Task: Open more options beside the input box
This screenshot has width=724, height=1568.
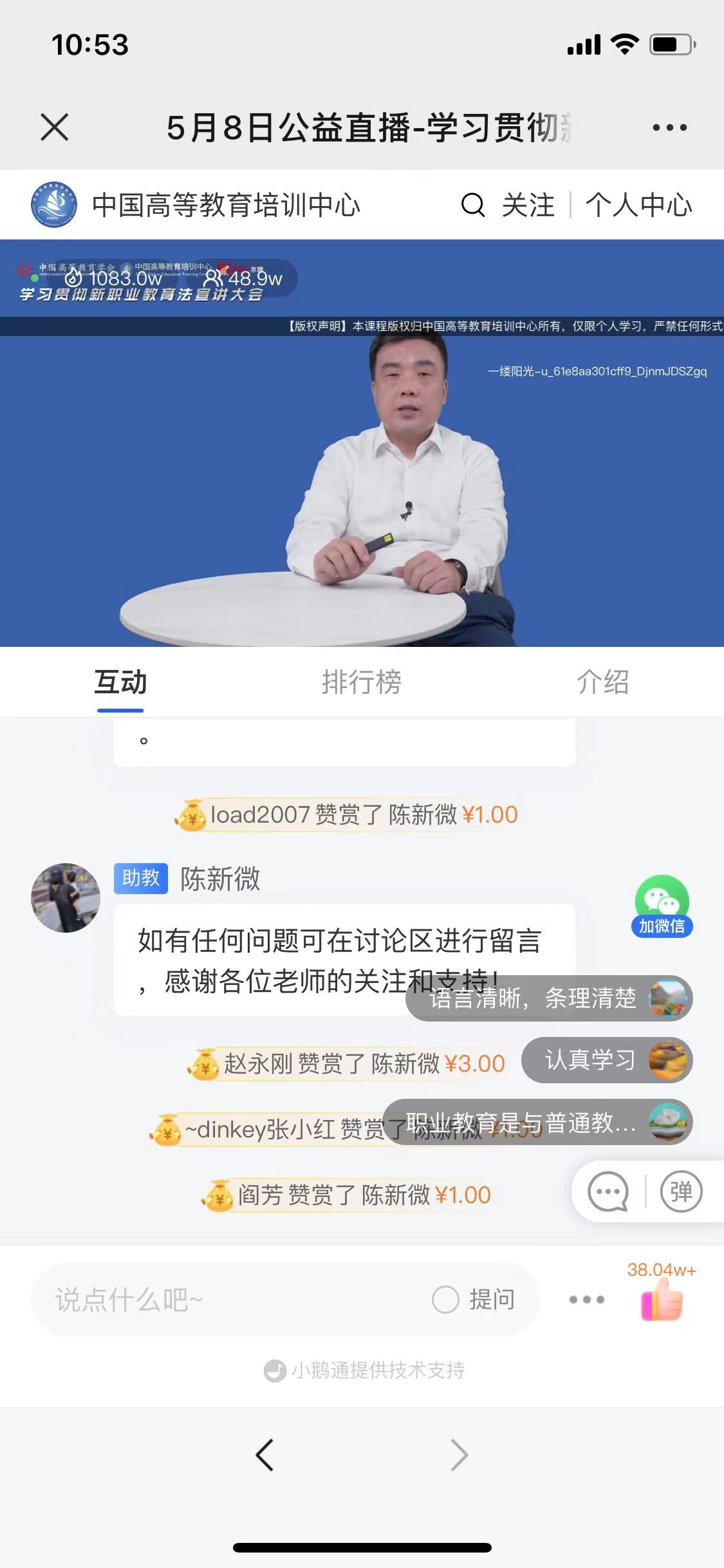Action: pyautogui.click(x=586, y=1300)
